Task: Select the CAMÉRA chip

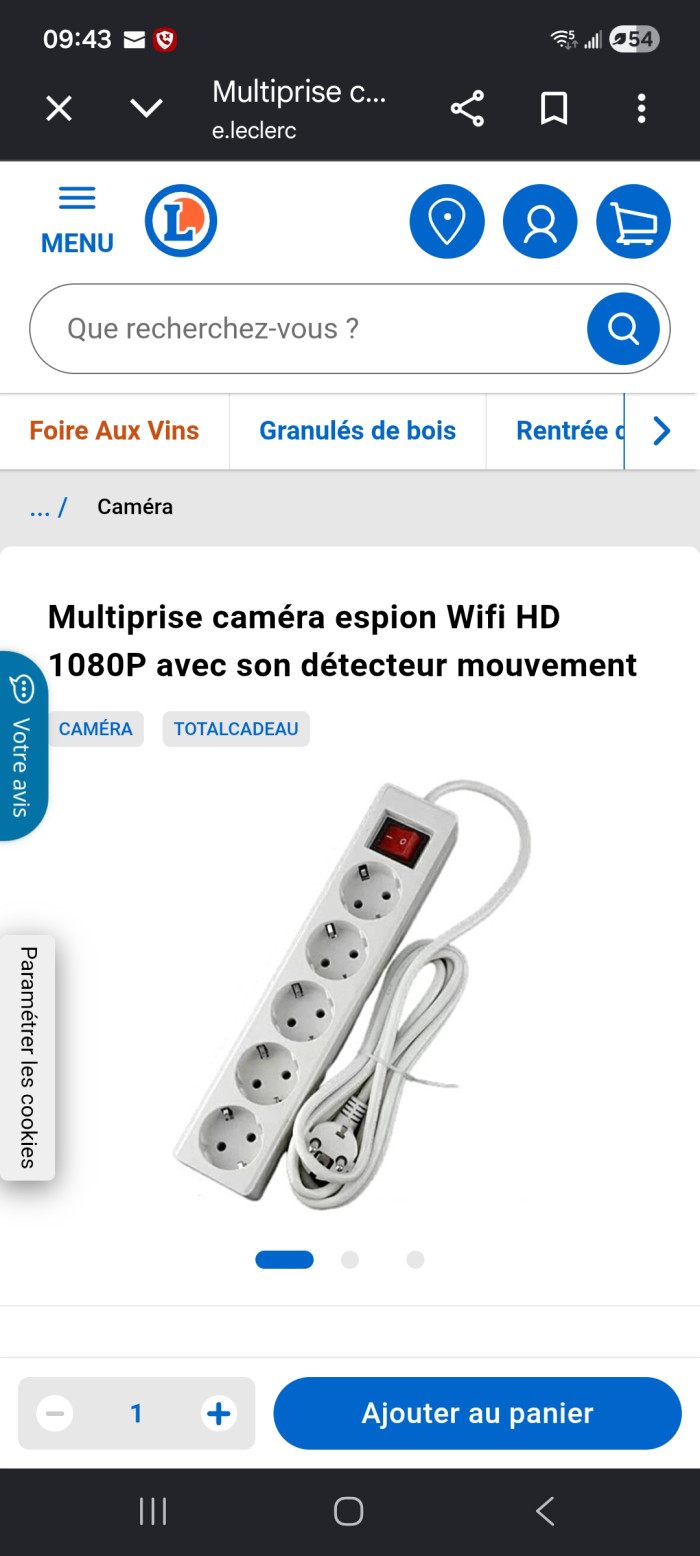Action: click(96, 729)
